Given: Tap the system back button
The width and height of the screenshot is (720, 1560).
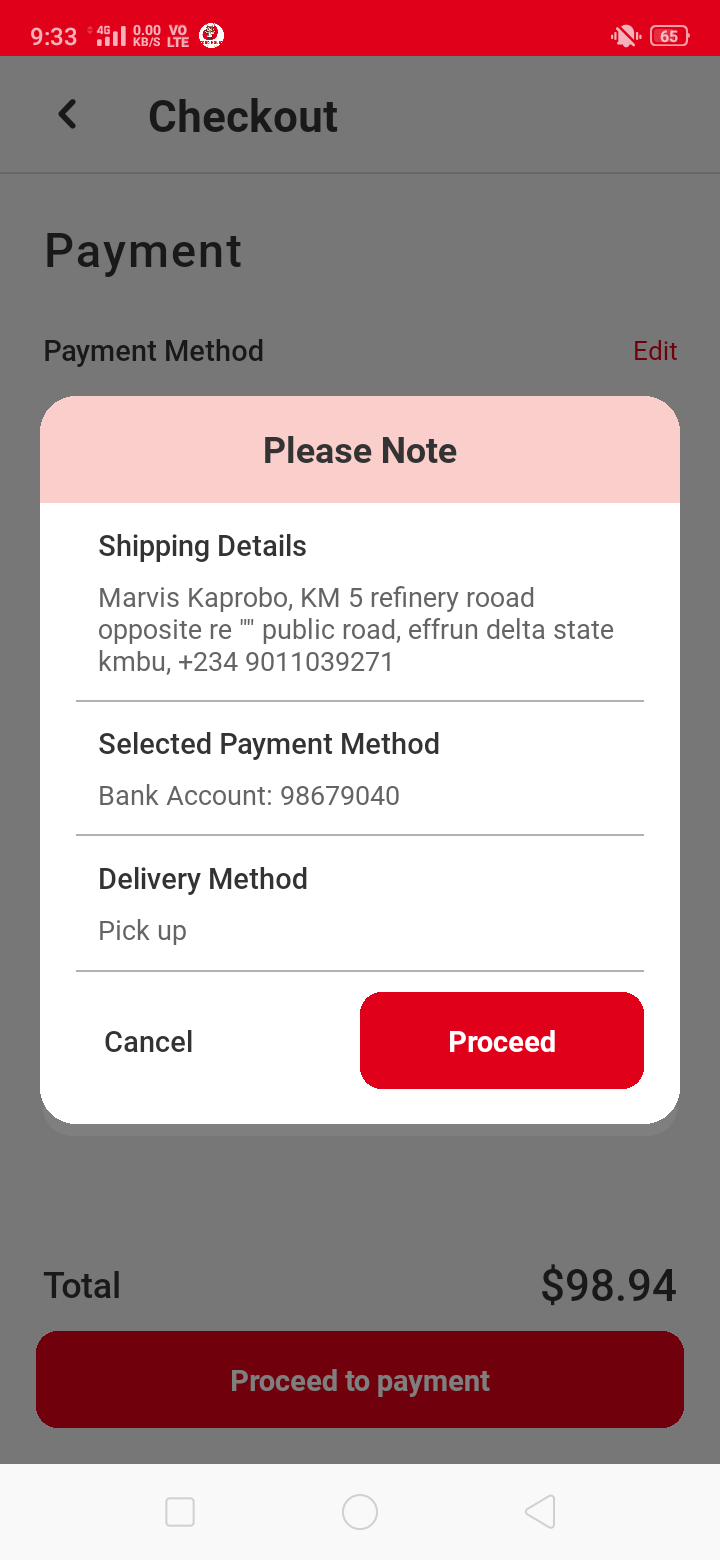Looking at the screenshot, I should pos(540,1512).
